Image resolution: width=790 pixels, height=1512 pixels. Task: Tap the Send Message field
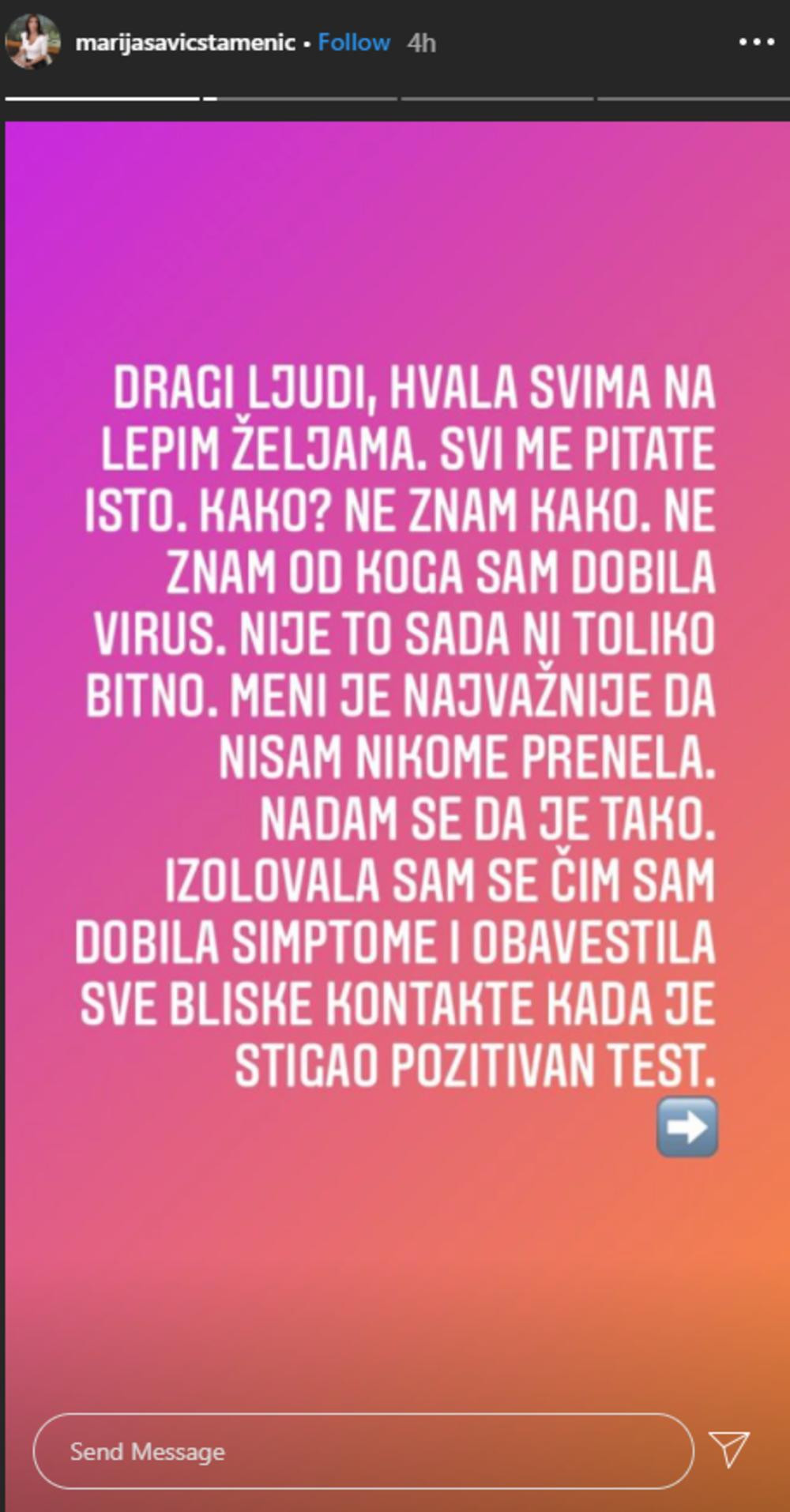363,1451
